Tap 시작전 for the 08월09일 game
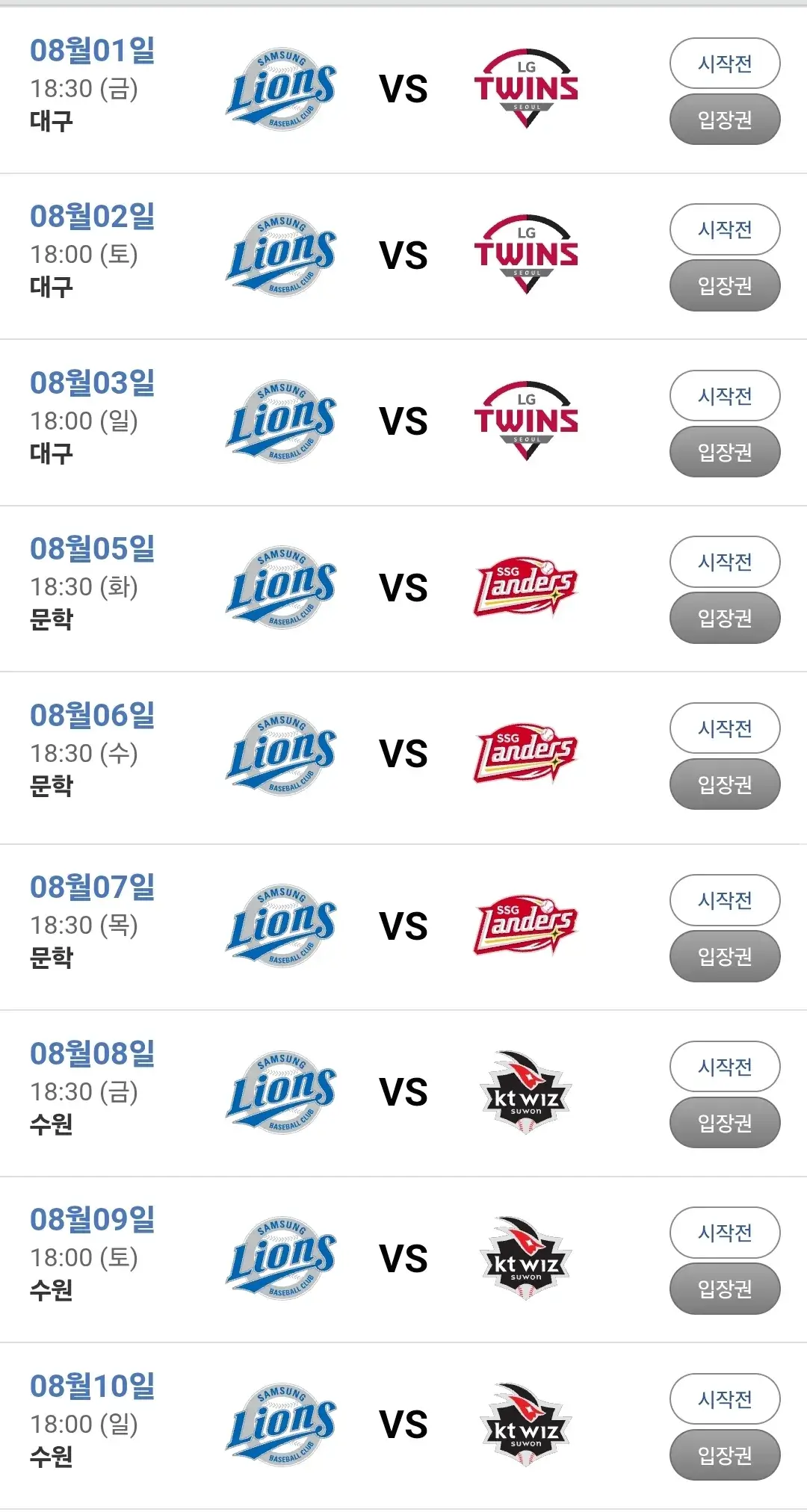The width and height of the screenshot is (807, 1512). 725,1233
